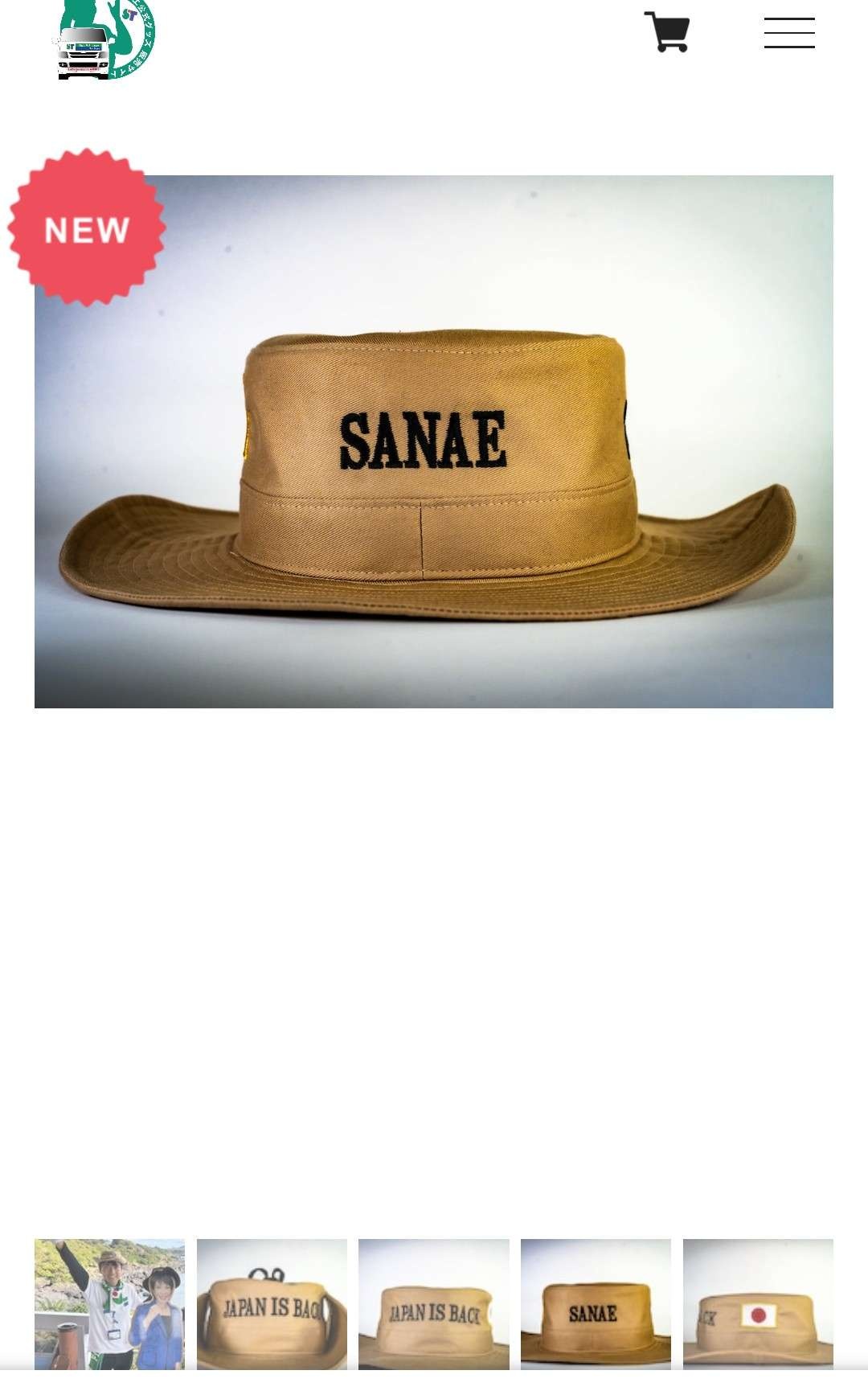Viewport: 868px width, 1395px height.
Task: Enlarge the main SANAE hat image
Action: (x=434, y=441)
